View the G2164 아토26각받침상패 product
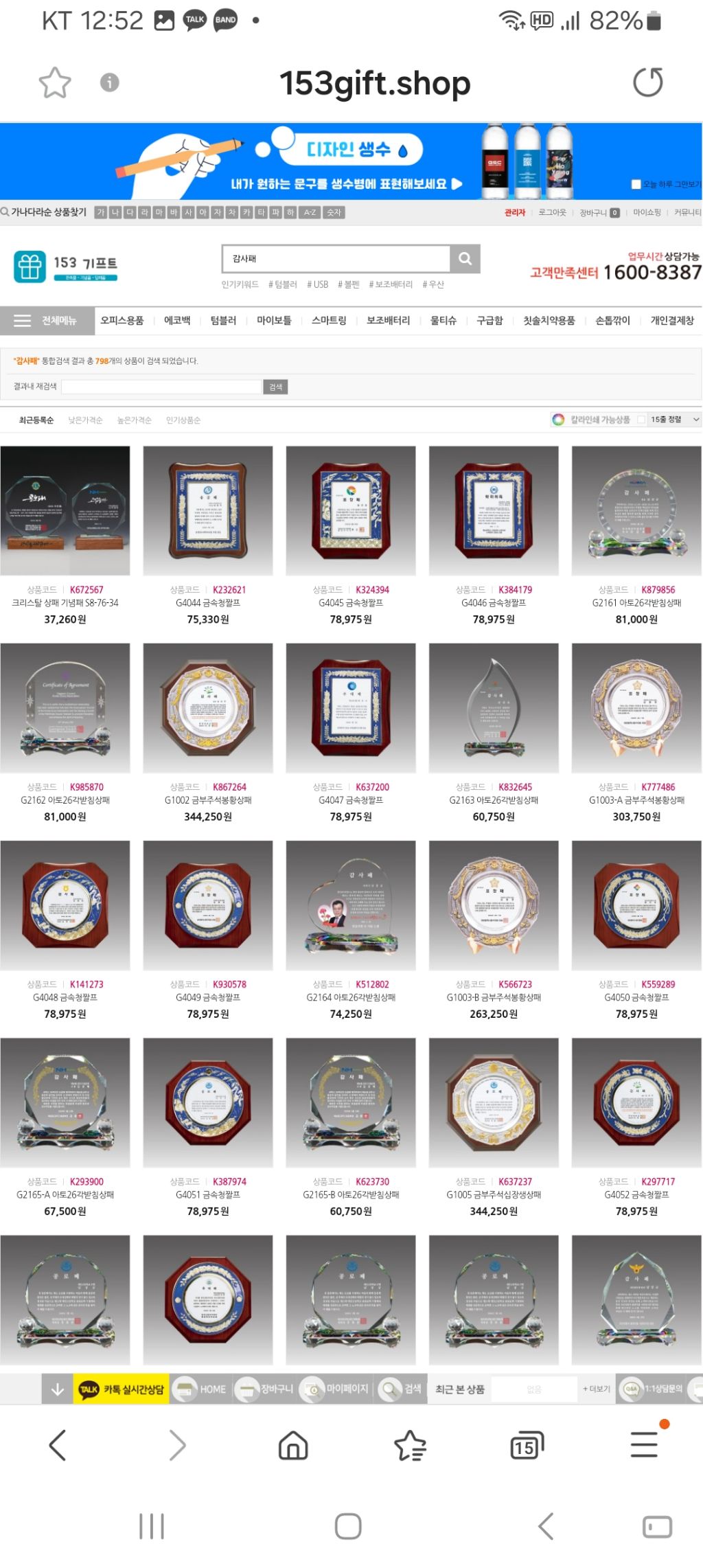 click(351, 905)
